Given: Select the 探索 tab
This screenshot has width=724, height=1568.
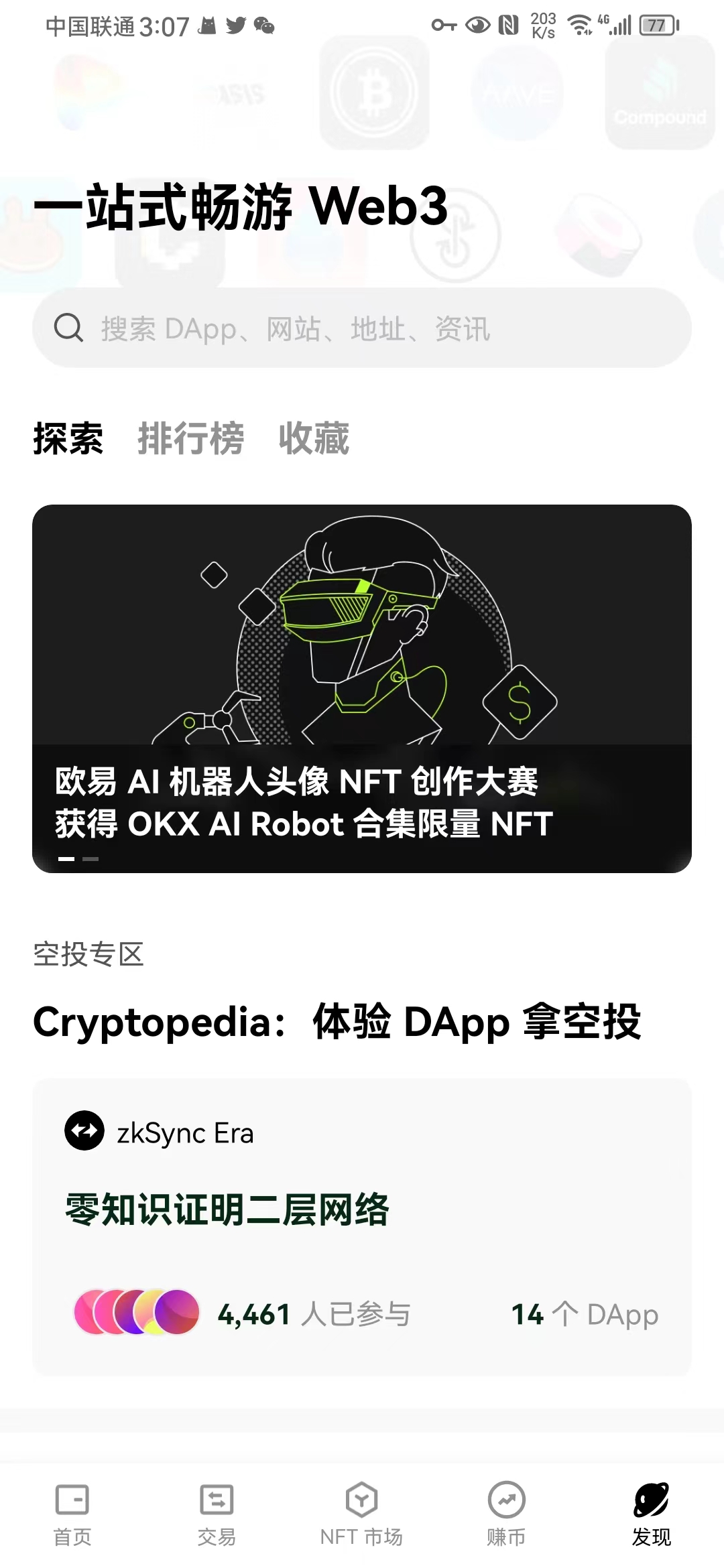Looking at the screenshot, I should pyautogui.click(x=68, y=439).
